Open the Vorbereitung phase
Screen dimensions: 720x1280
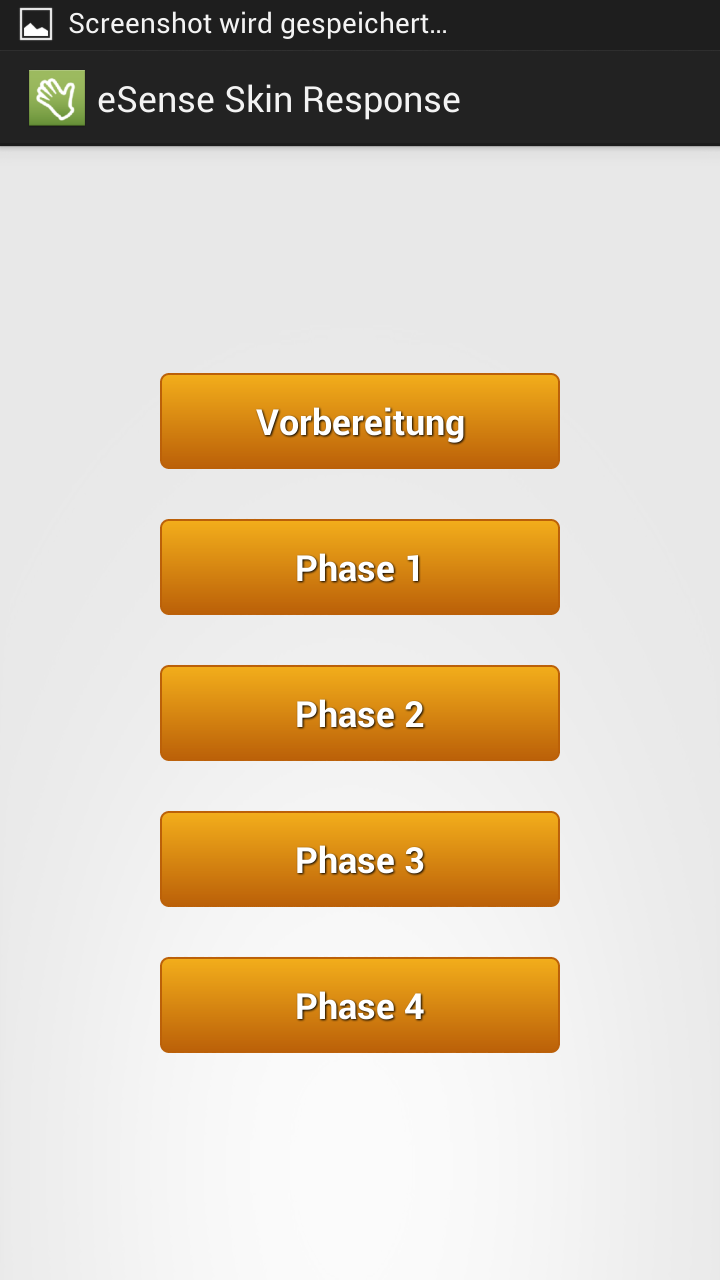click(360, 420)
